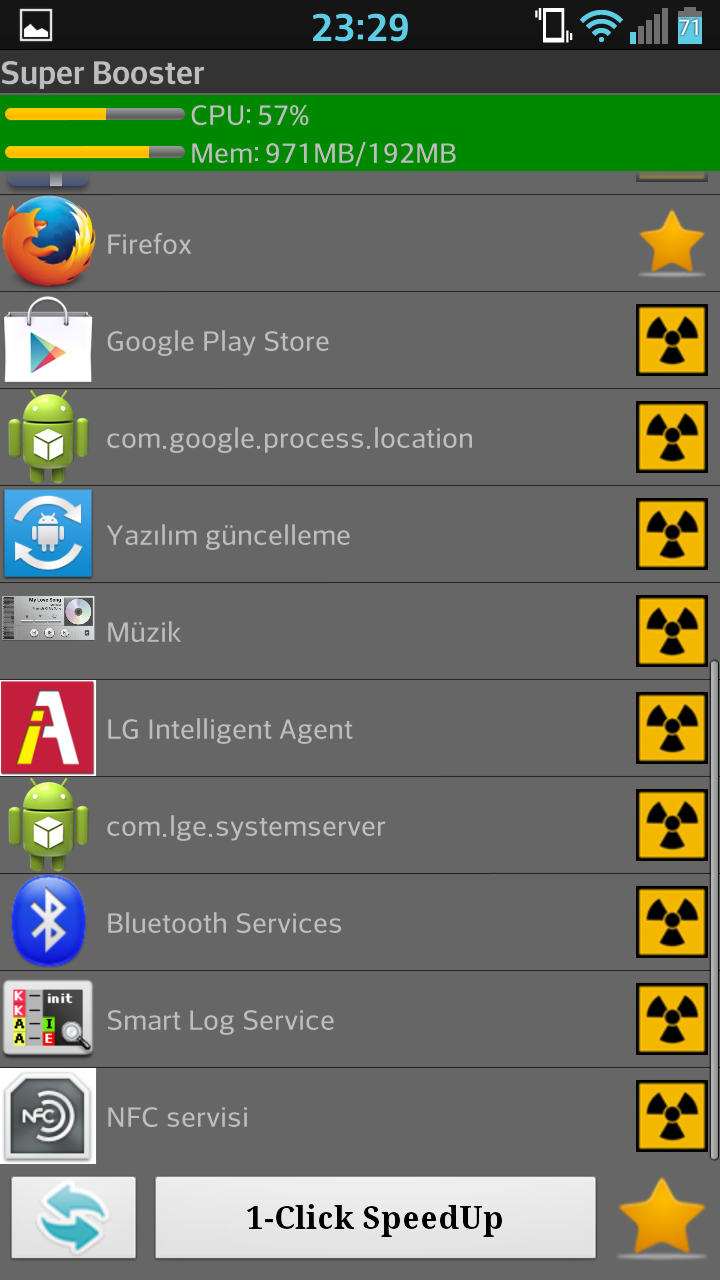Select the Firefox row

pos(360,243)
